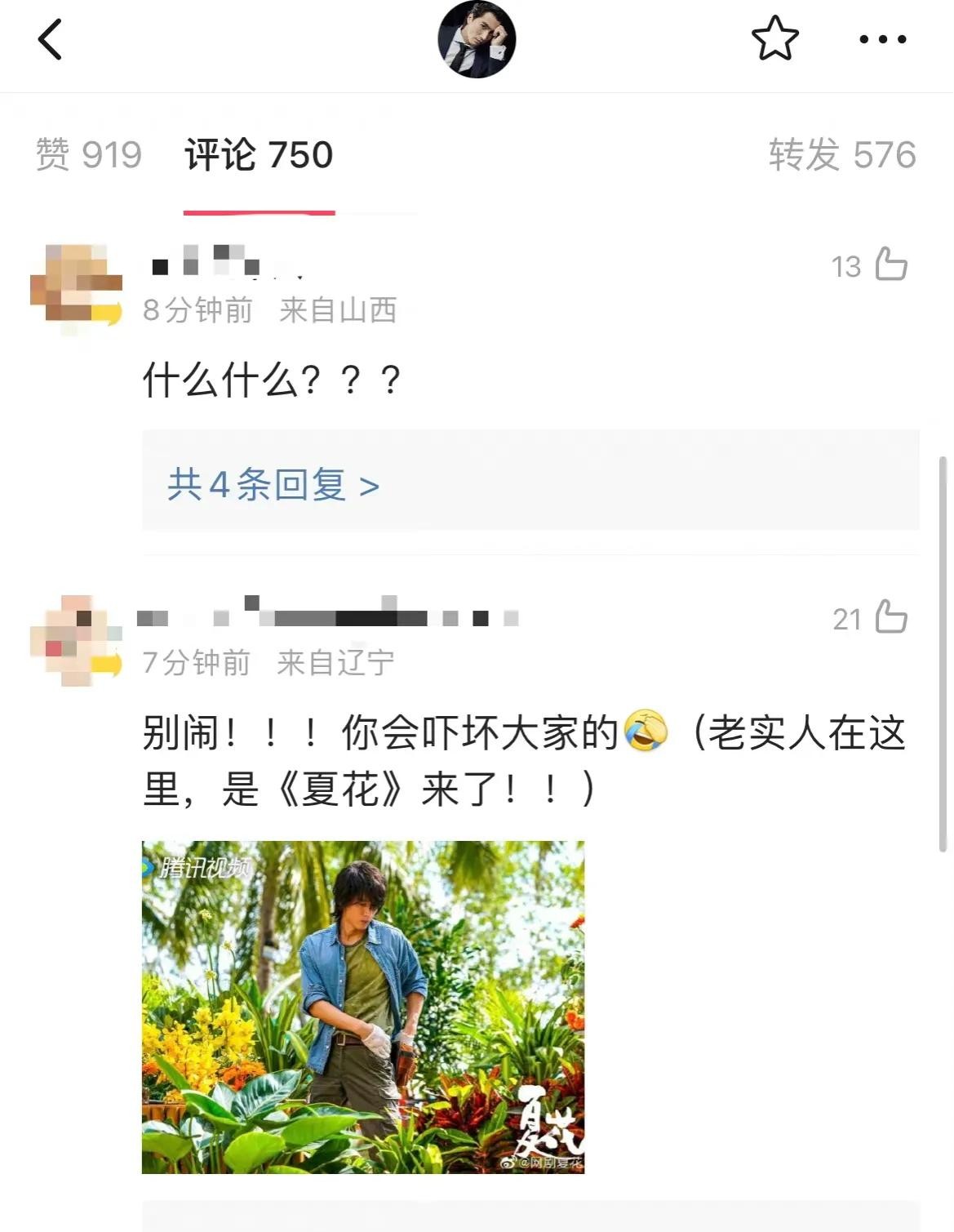
Task: Switch to the 赞 919 tab
Action: tap(89, 155)
